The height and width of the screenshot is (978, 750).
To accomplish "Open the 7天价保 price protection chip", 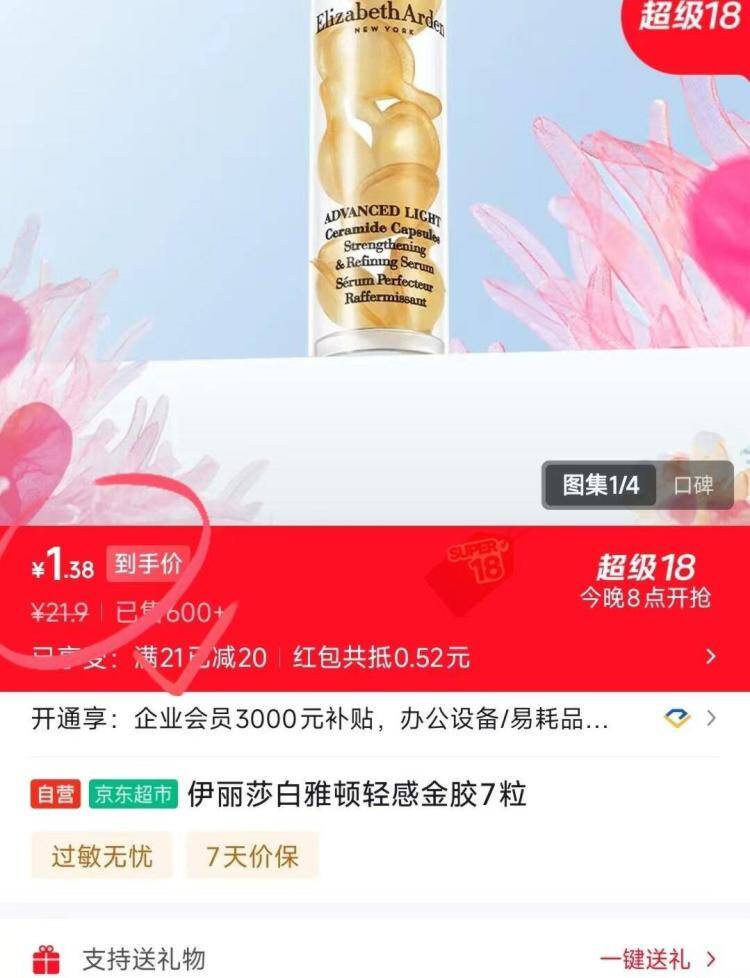I will point(251,856).
